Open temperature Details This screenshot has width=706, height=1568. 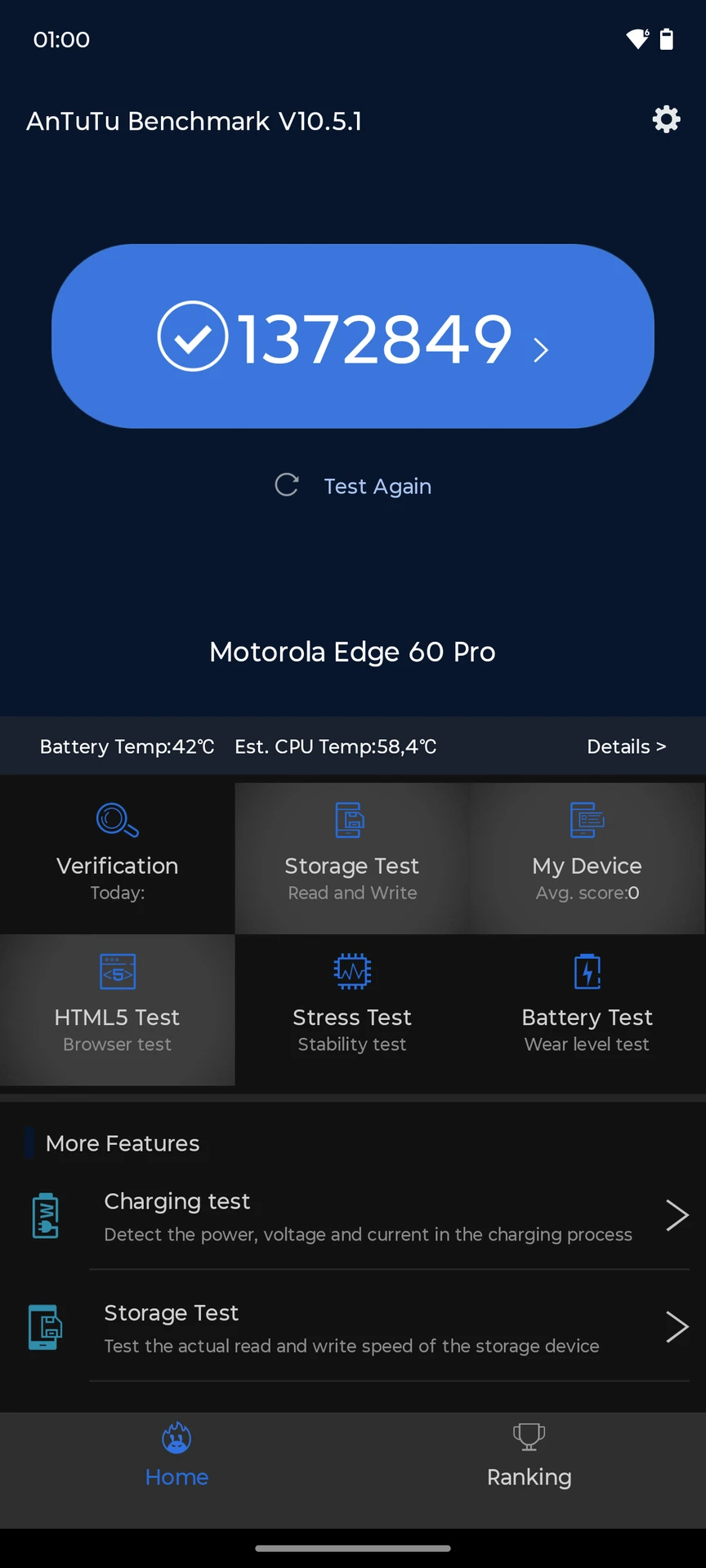point(626,746)
